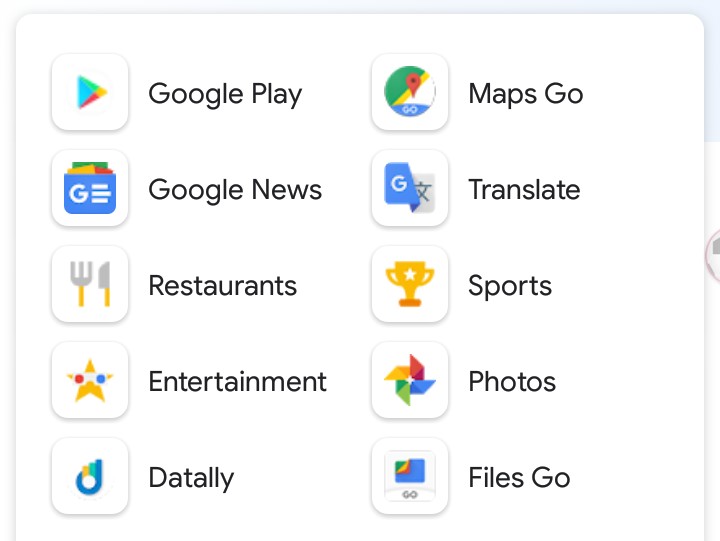The width and height of the screenshot is (720, 541).
Task: Open Google Play from the app grid
Action: 90,93
